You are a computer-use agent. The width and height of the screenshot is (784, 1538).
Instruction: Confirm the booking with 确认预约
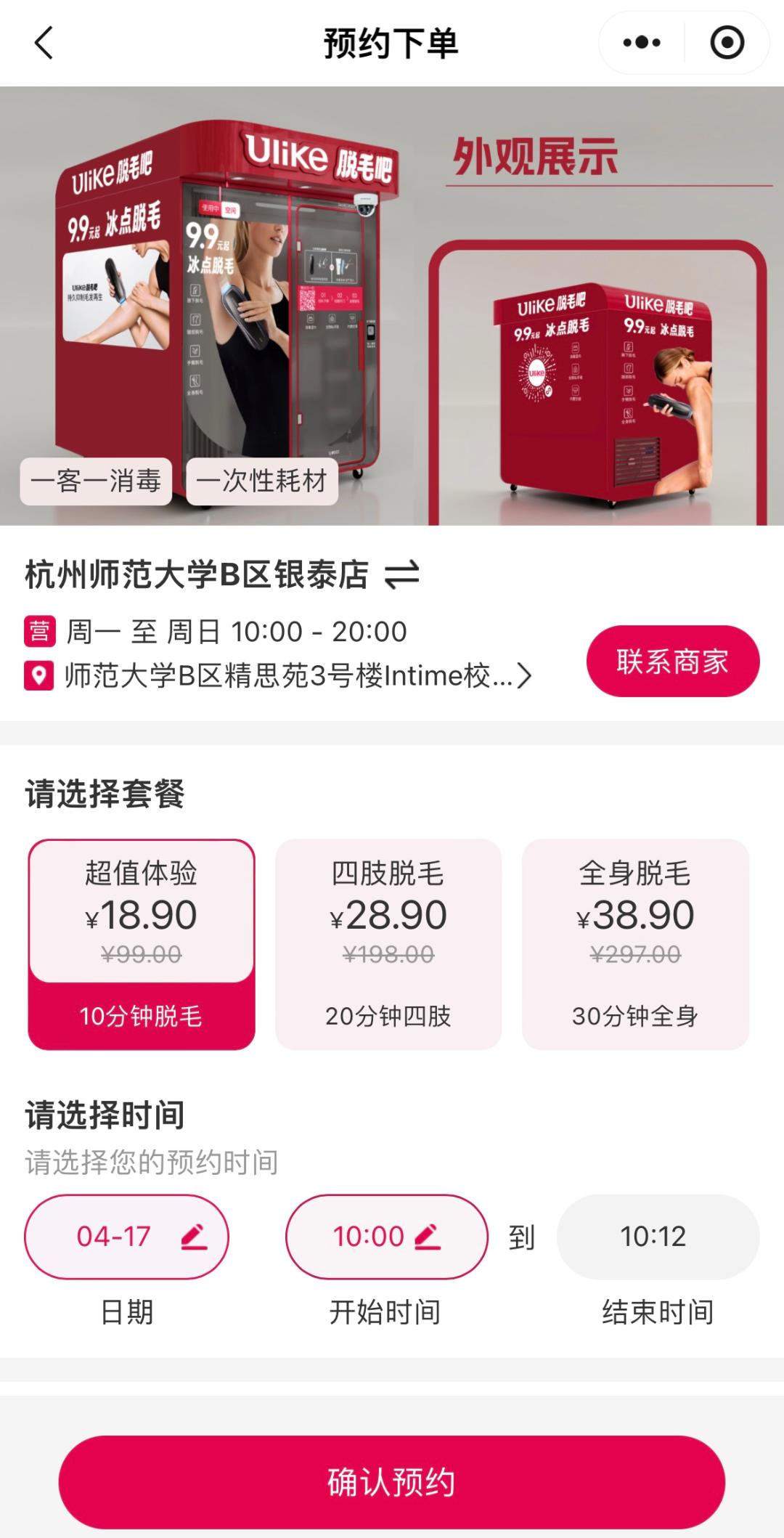click(x=392, y=1482)
